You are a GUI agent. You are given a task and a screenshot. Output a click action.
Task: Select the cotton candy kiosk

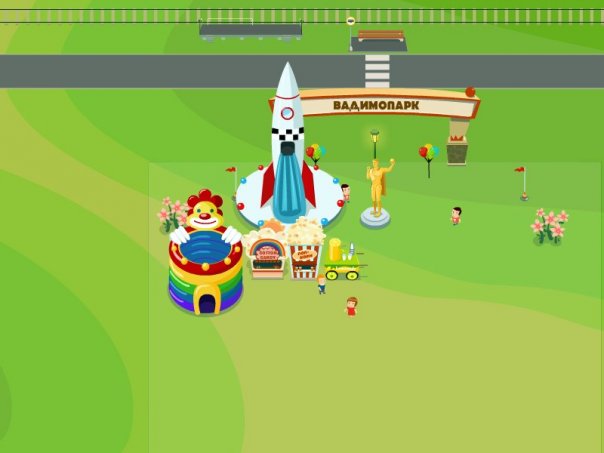coord(267,255)
